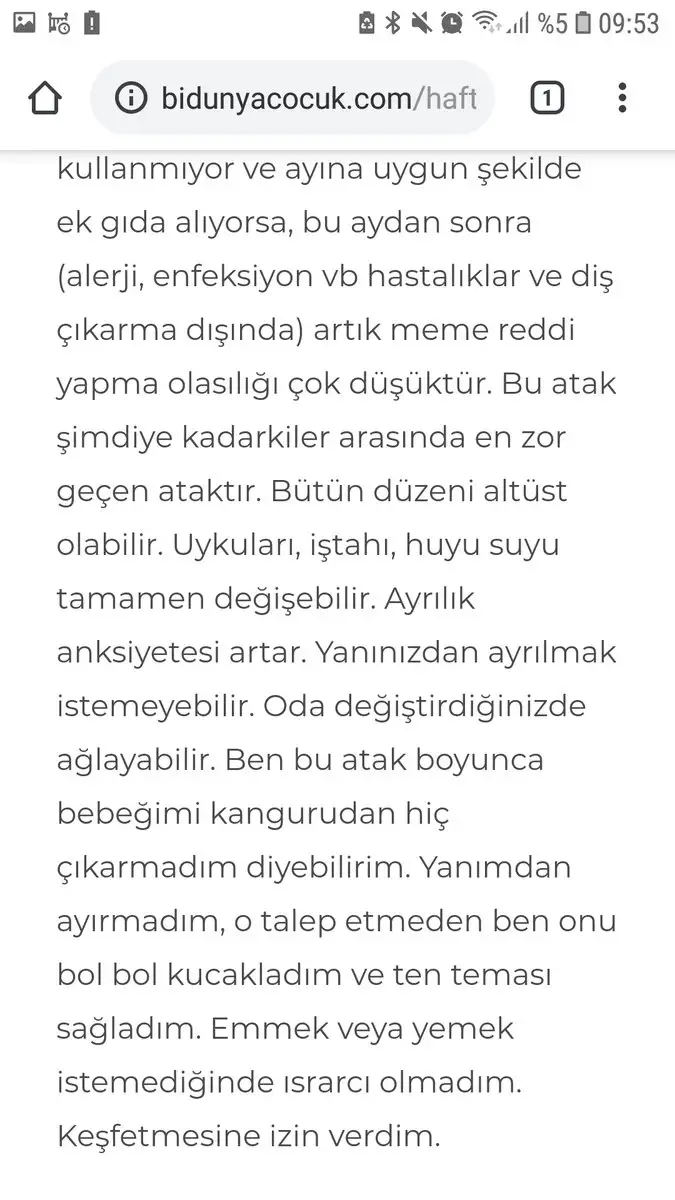Go to the Chrome home page
Viewport: 675px width, 1200px height.
(46, 98)
